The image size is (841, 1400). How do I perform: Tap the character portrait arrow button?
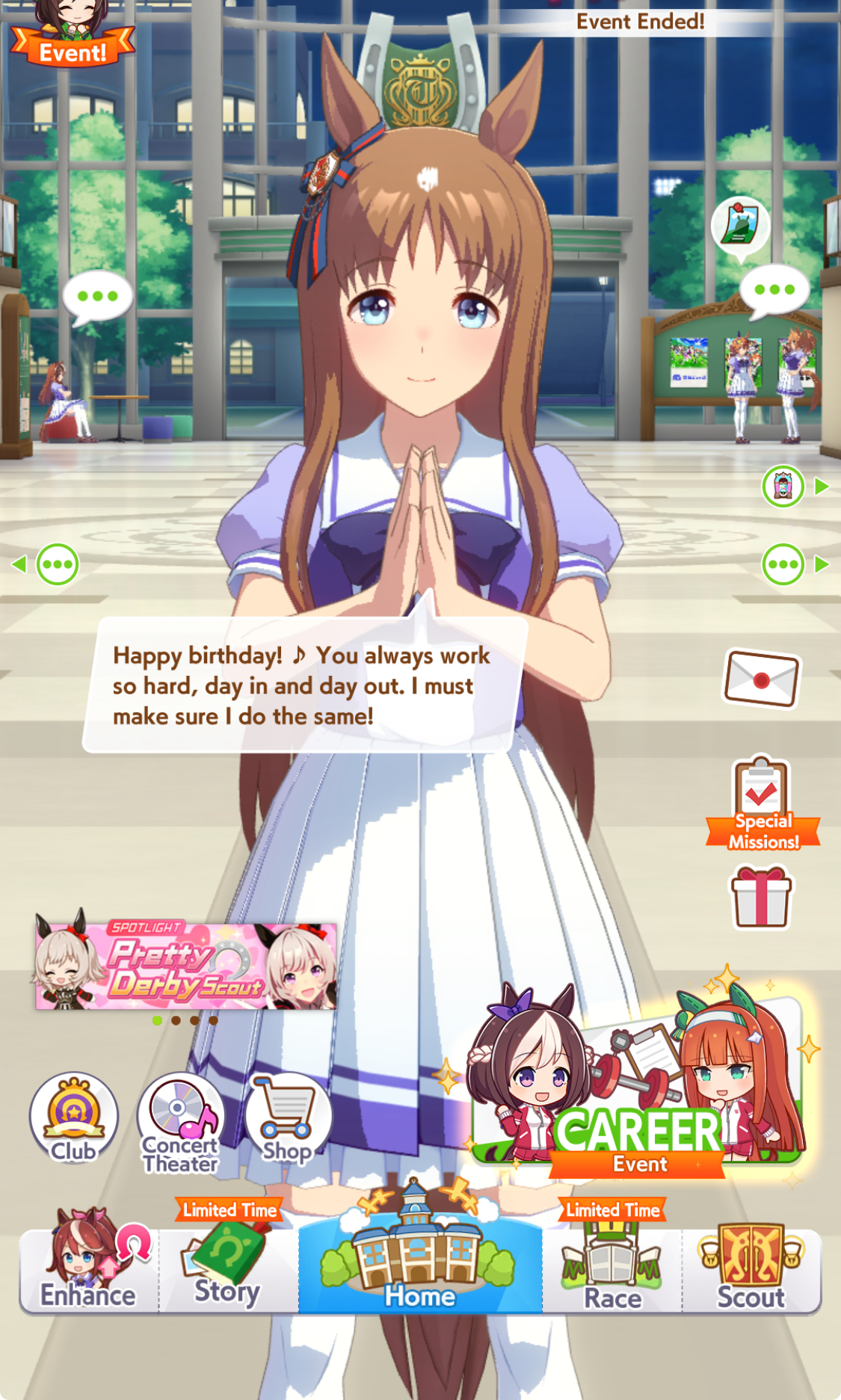tap(795, 487)
